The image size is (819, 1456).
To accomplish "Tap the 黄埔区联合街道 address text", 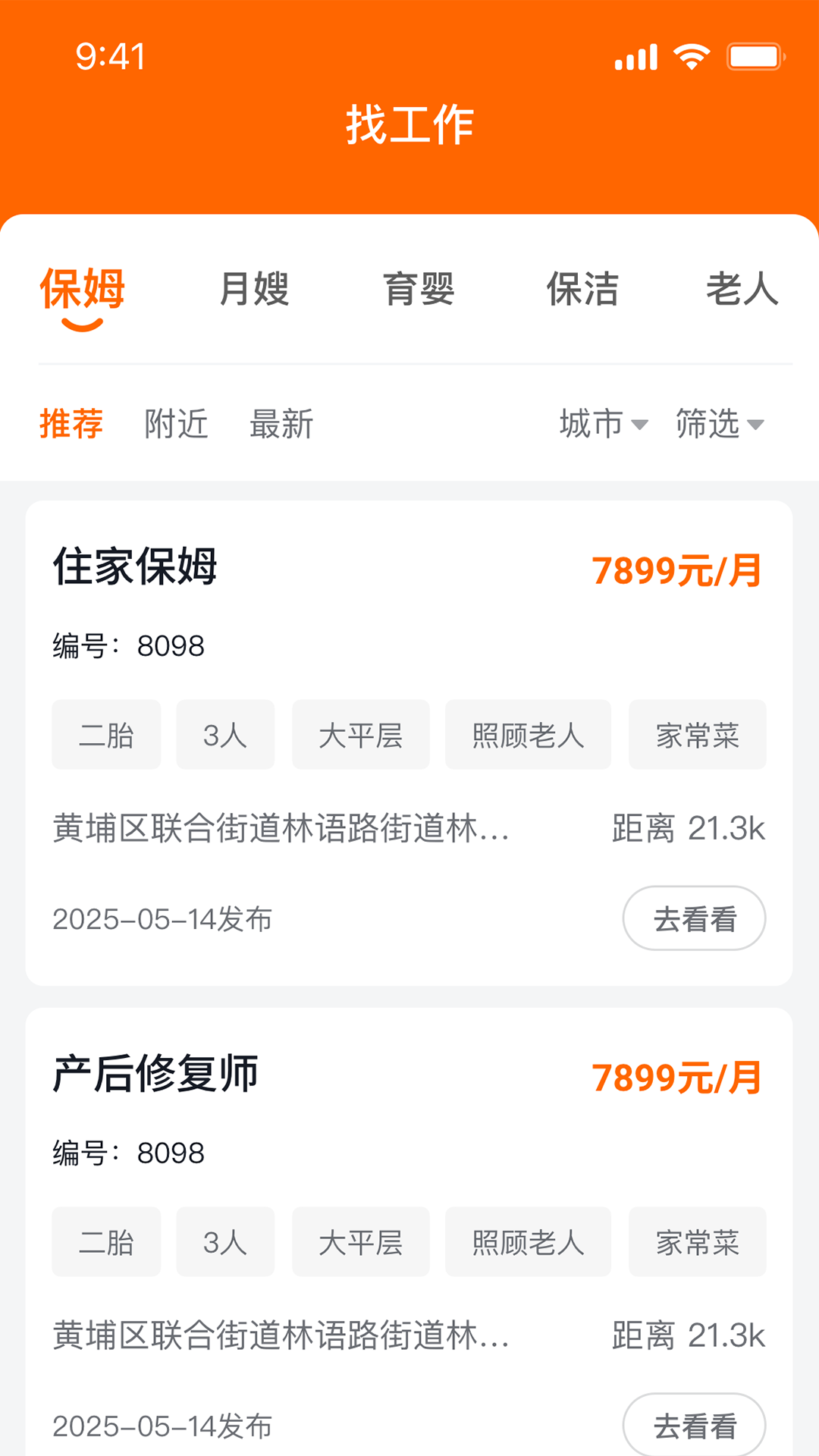I will pyautogui.click(x=281, y=830).
